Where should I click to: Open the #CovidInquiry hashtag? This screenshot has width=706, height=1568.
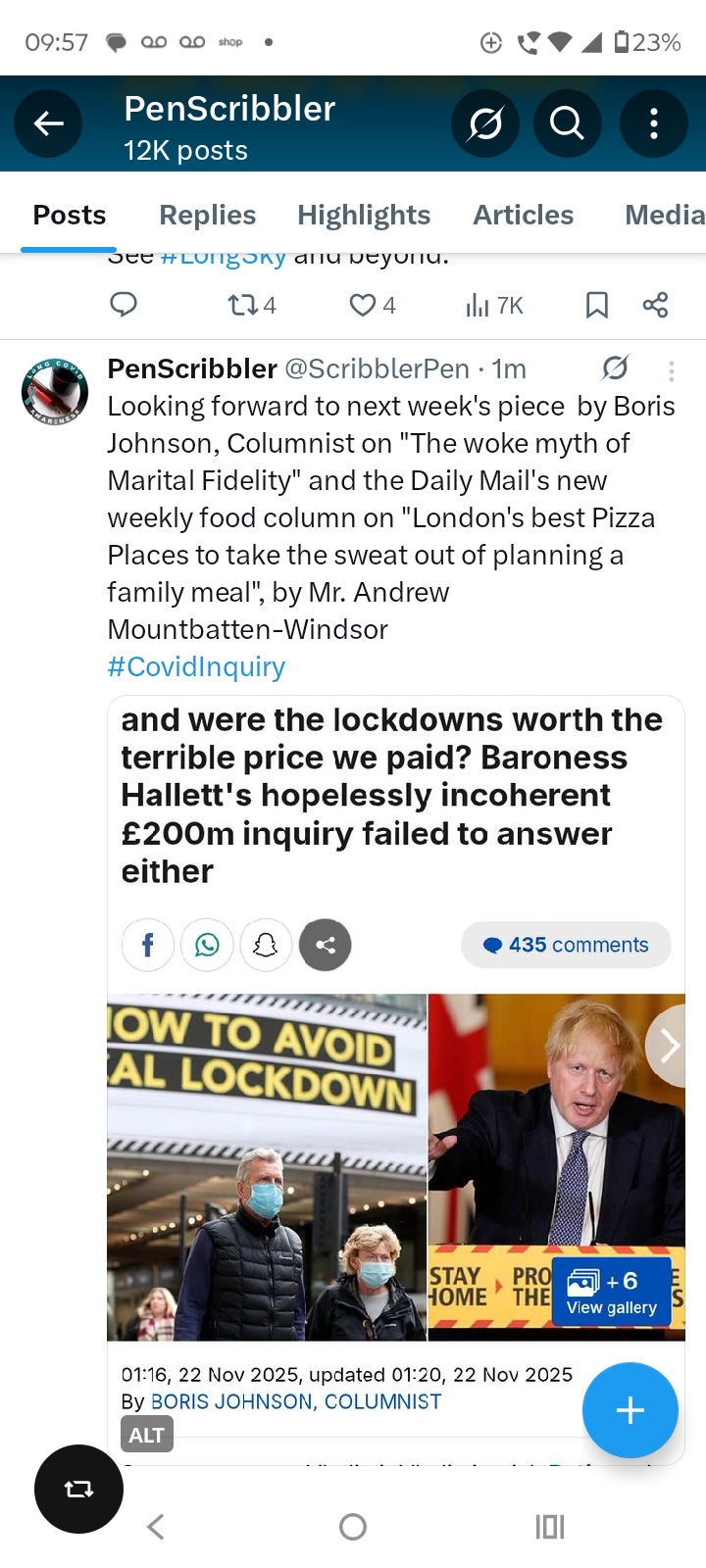coord(196,666)
